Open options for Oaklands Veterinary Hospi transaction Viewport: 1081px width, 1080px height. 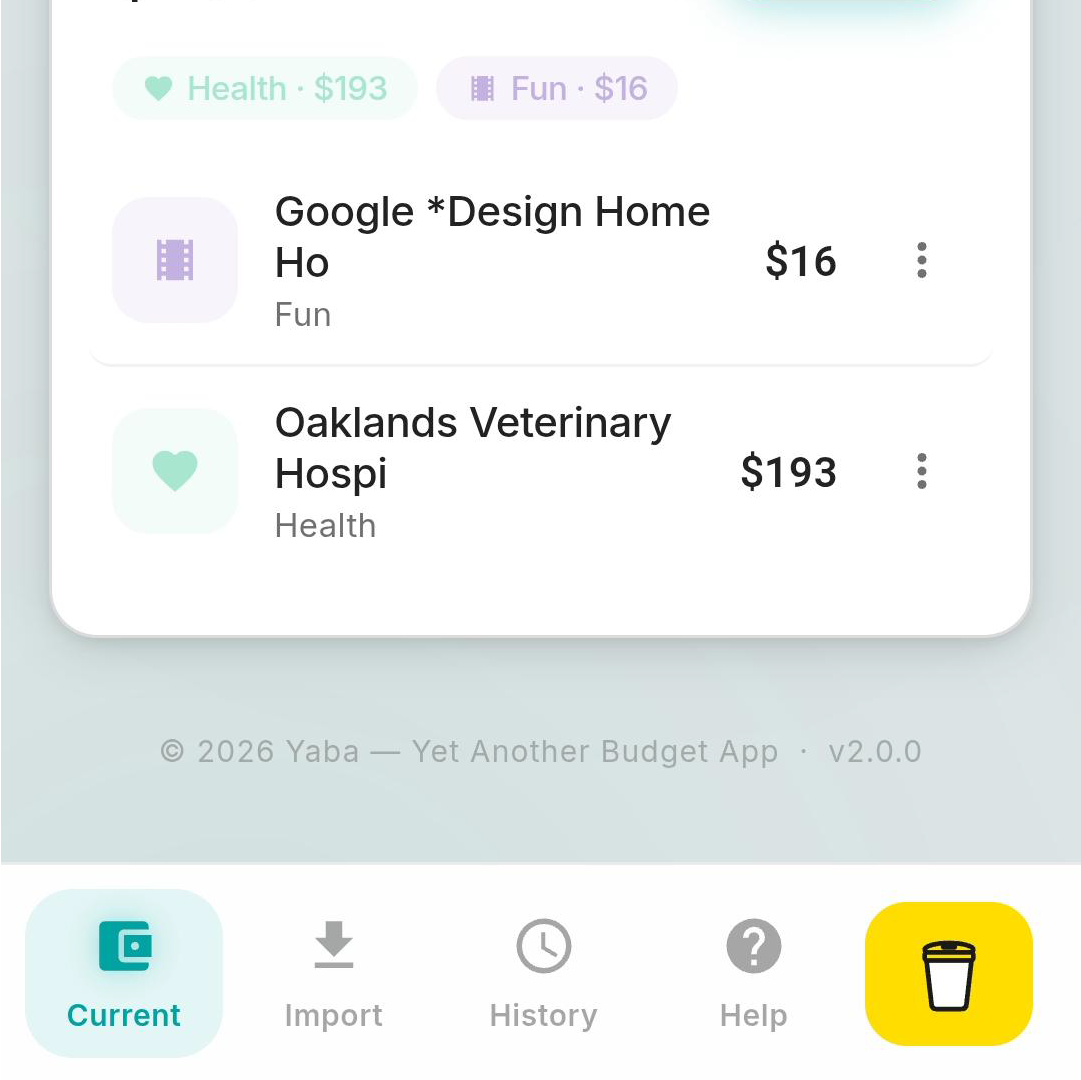(x=921, y=471)
